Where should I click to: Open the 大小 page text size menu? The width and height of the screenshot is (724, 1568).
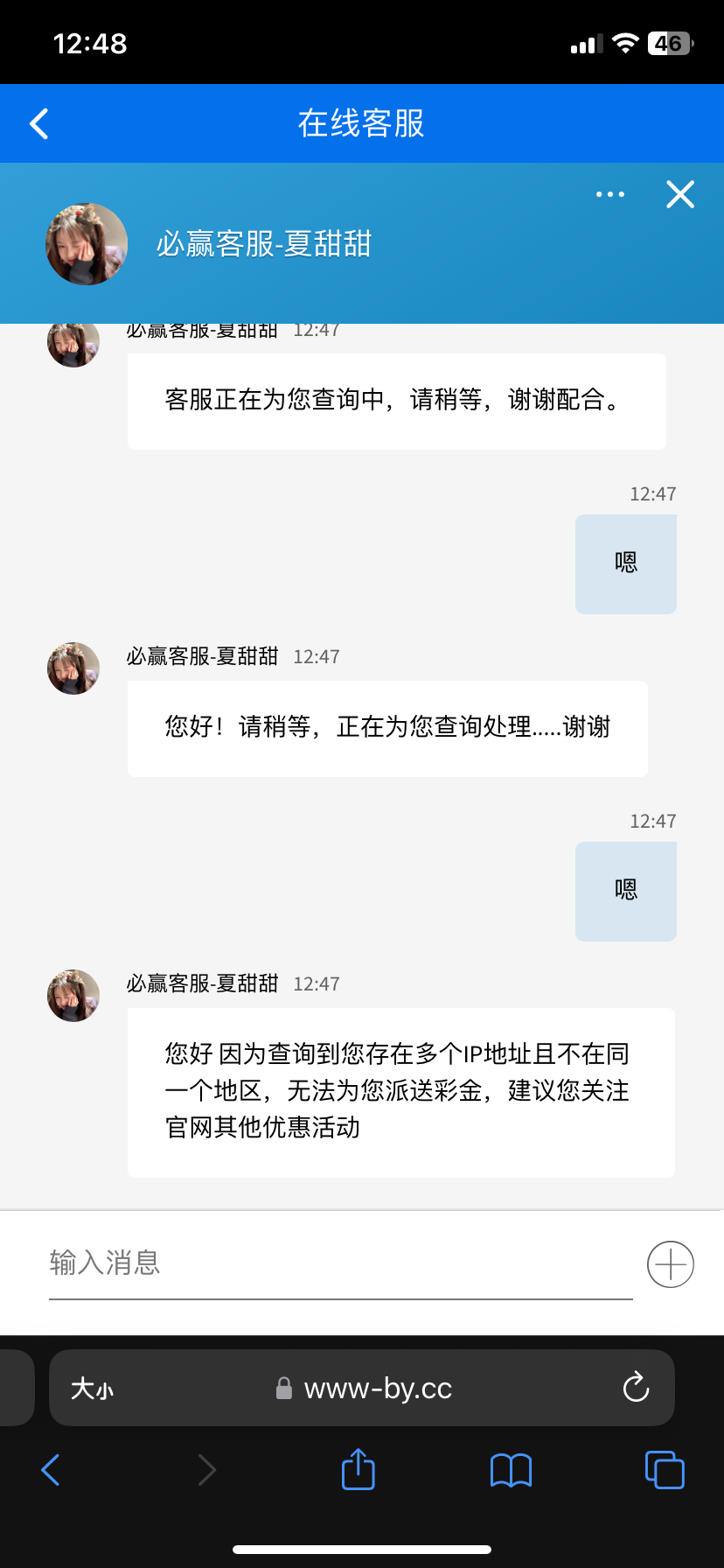tap(92, 1389)
